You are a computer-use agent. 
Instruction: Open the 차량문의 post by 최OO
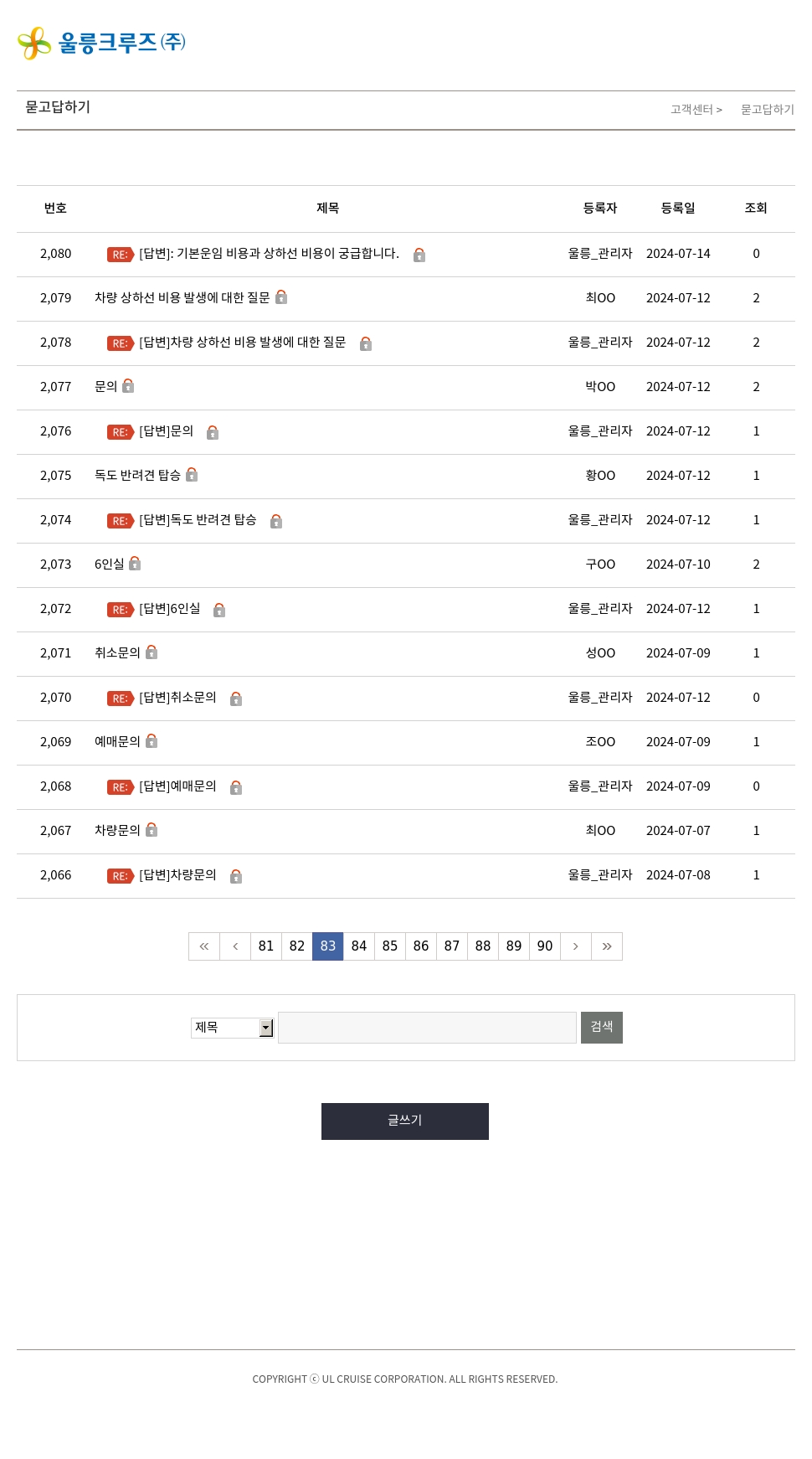click(117, 831)
